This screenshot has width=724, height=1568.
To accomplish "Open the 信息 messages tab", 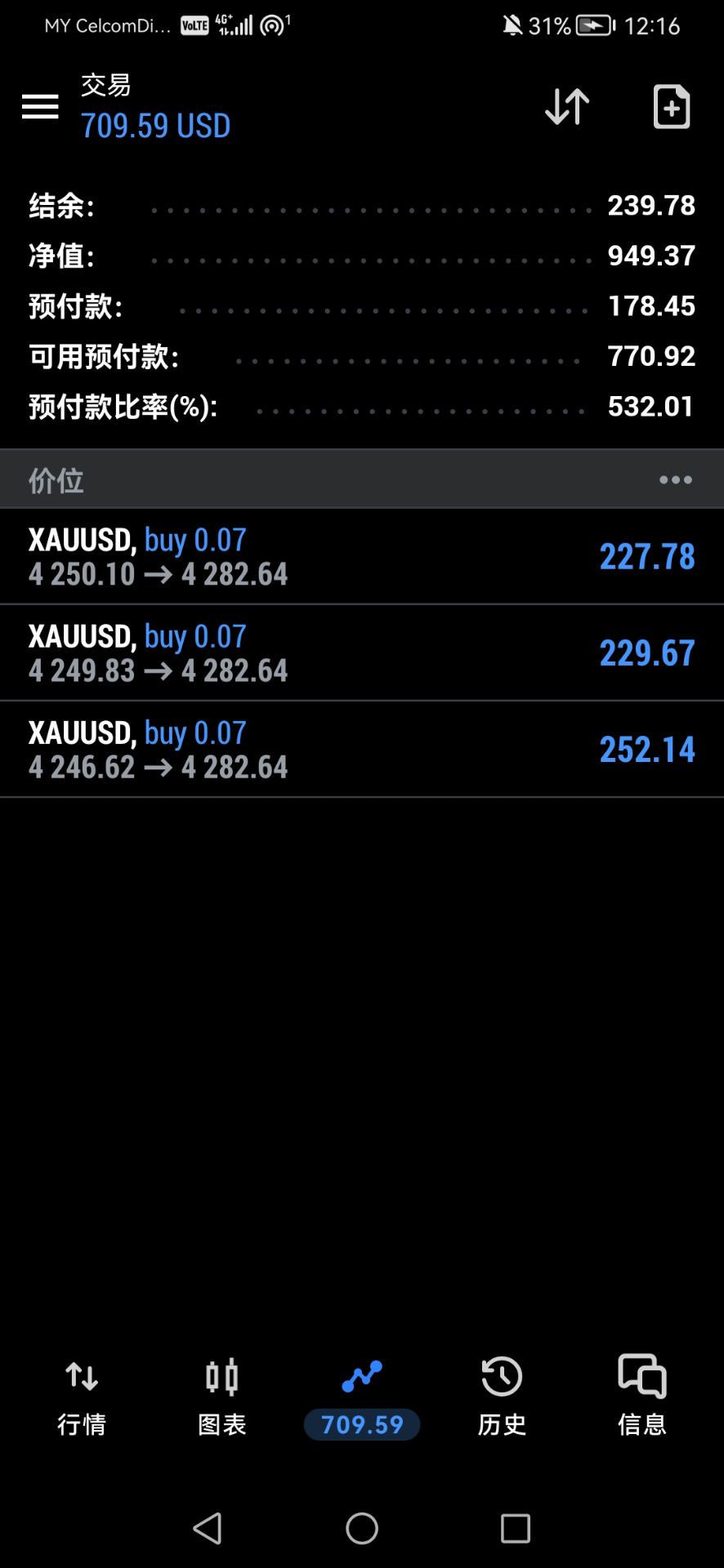I will coord(642,1396).
